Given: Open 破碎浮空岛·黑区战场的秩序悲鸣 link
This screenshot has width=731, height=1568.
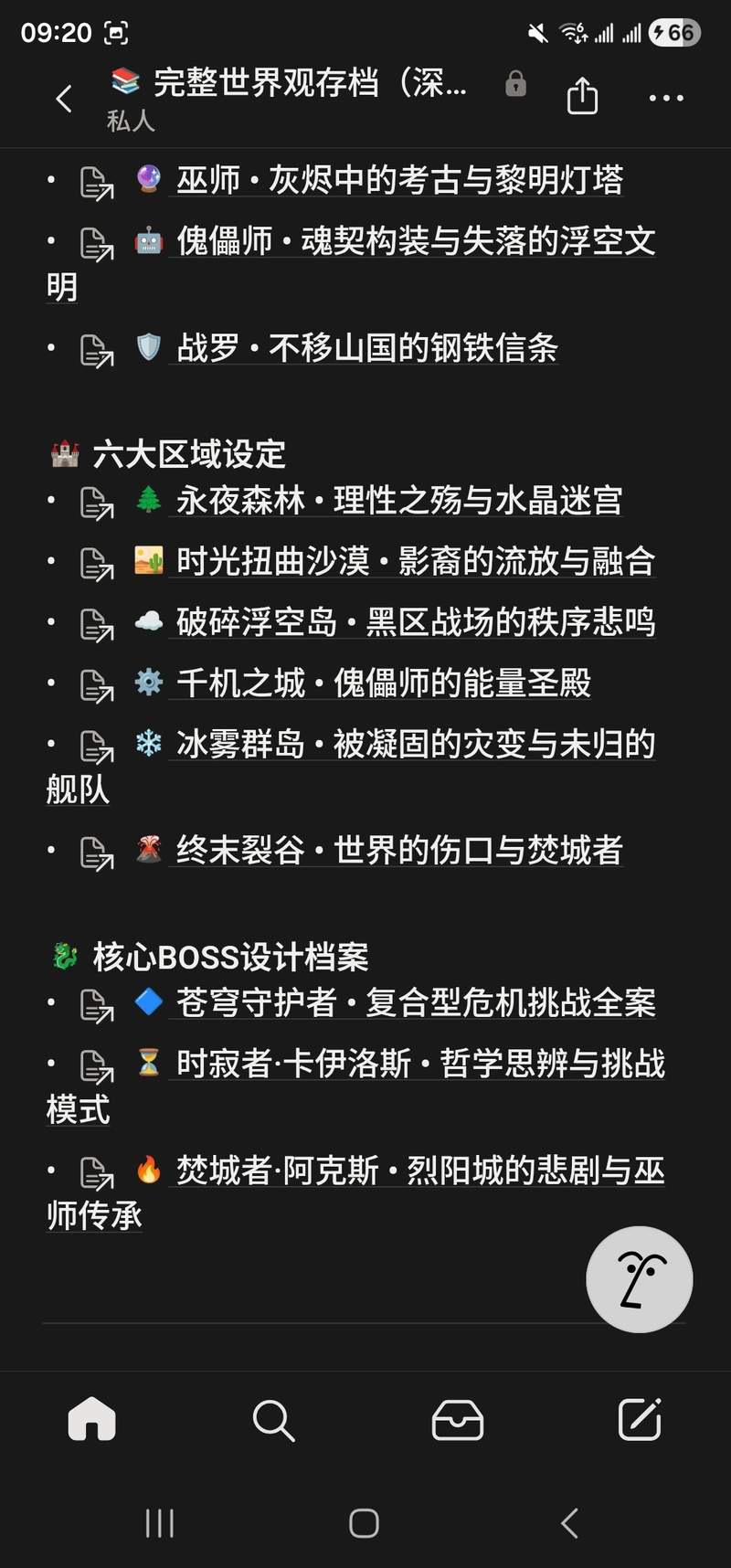Looking at the screenshot, I should coord(416,622).
